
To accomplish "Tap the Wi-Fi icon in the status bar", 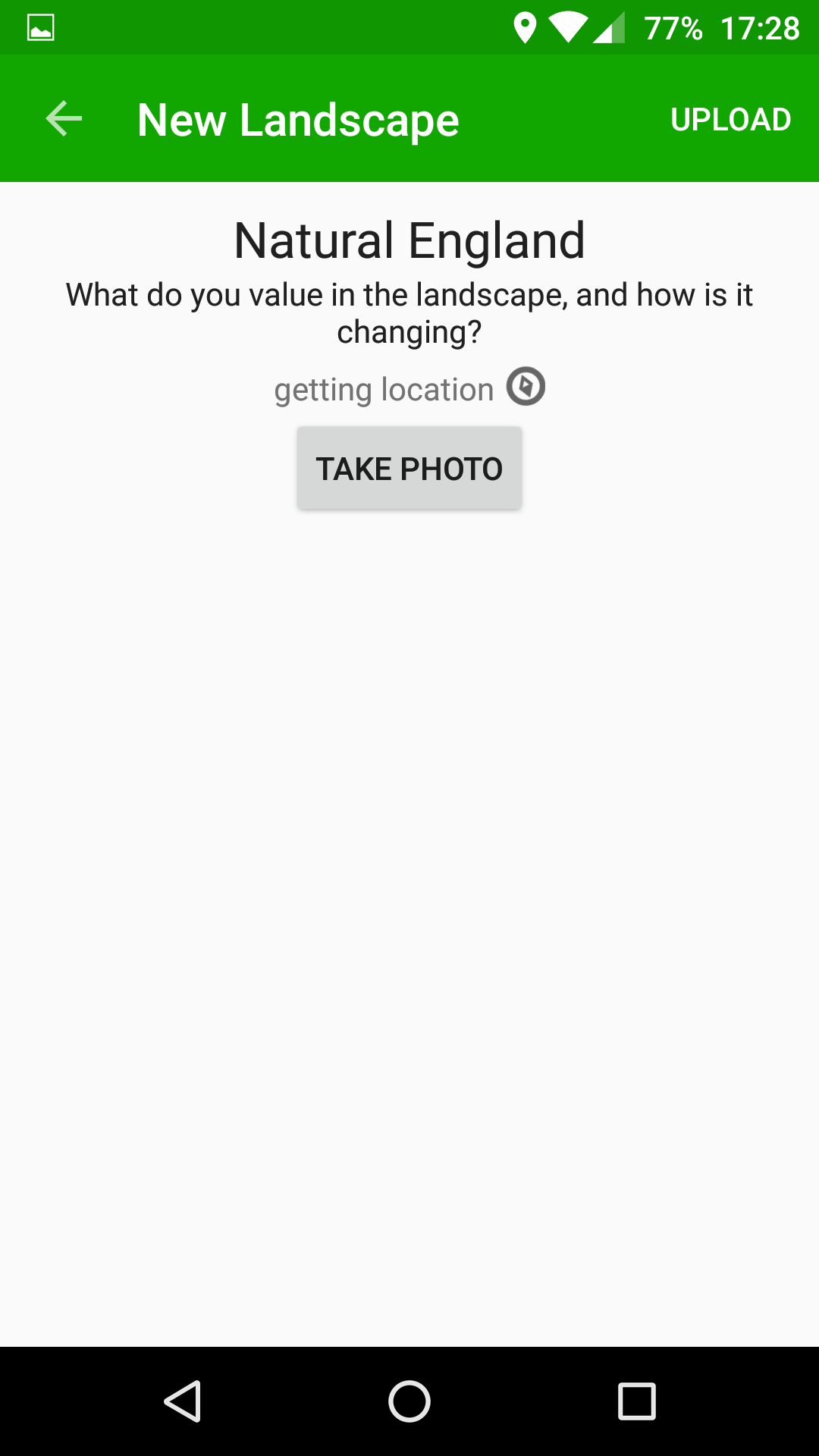I will [x=570, y=27].
